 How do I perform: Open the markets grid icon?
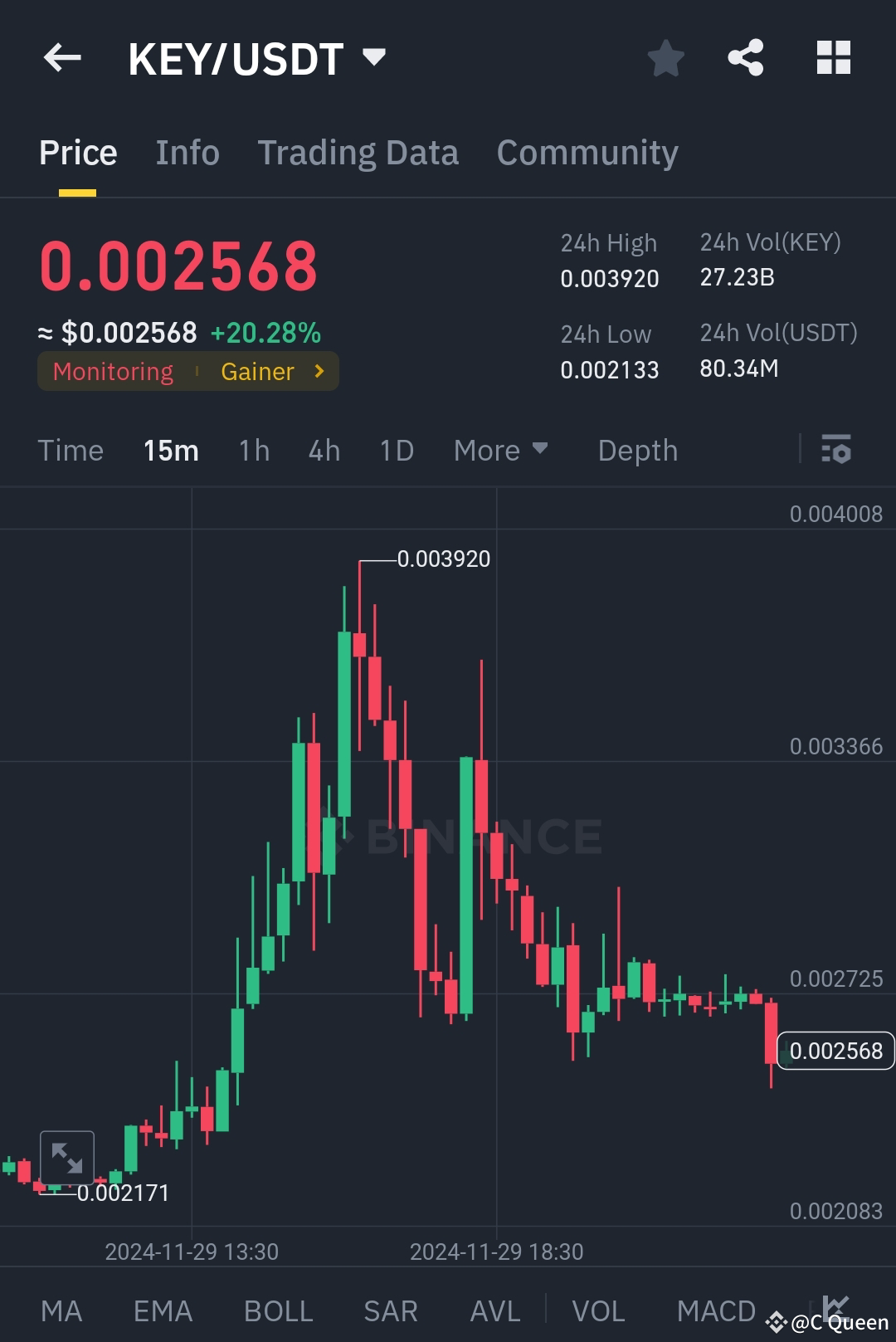click(x=833, y=57)
